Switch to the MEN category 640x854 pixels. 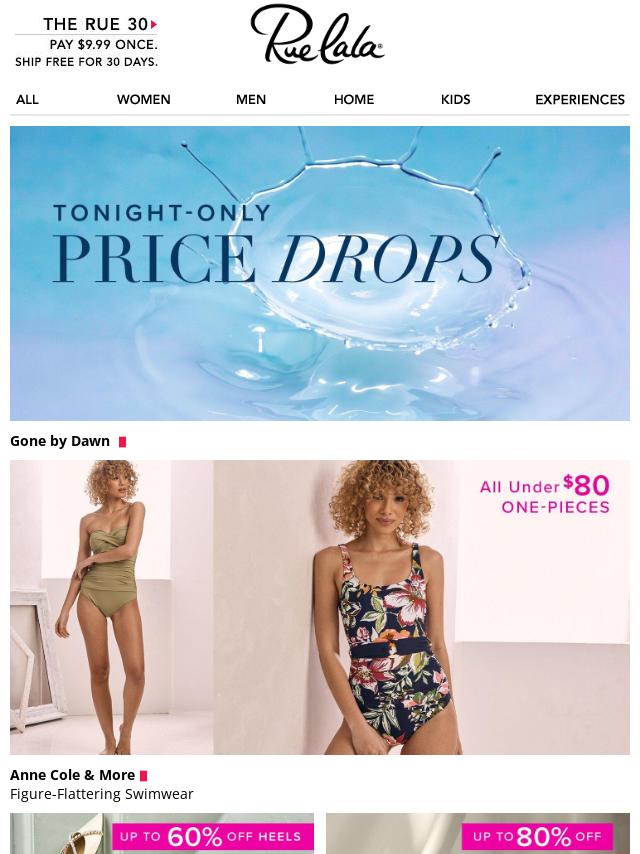tap(250, 100)
